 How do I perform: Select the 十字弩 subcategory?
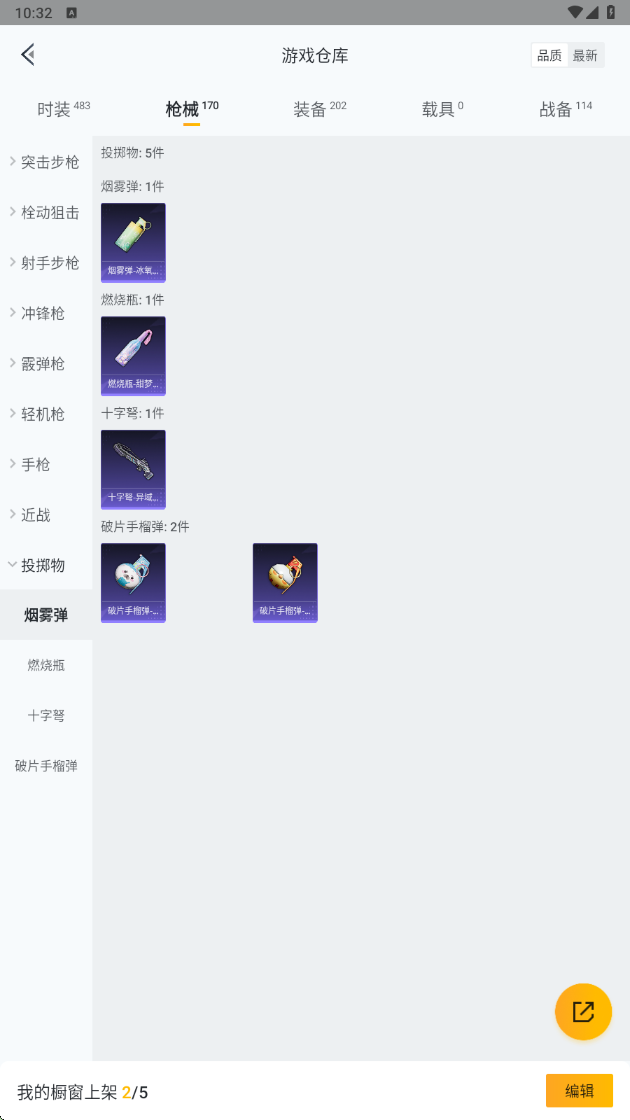46,715
